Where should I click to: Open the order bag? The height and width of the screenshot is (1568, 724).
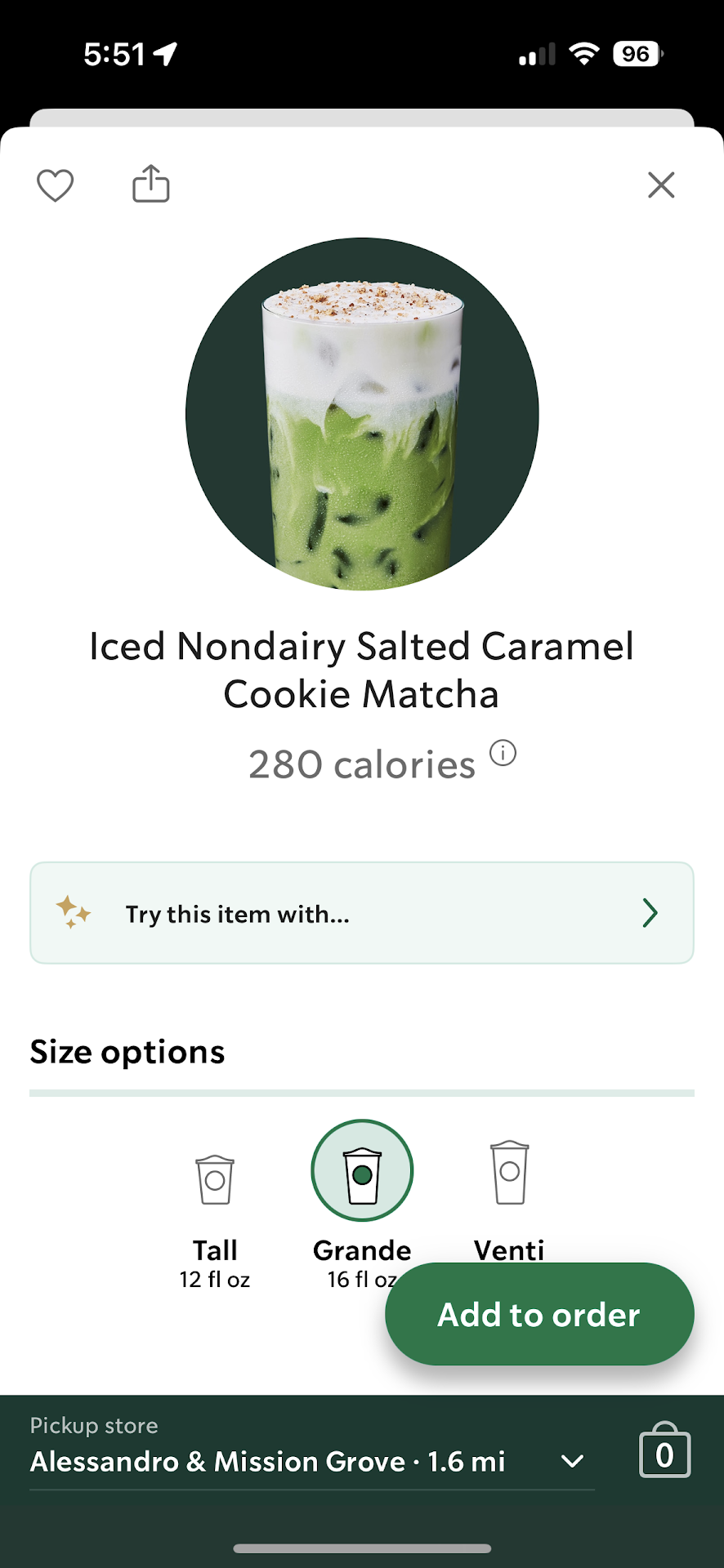(x=664, y=1452)
